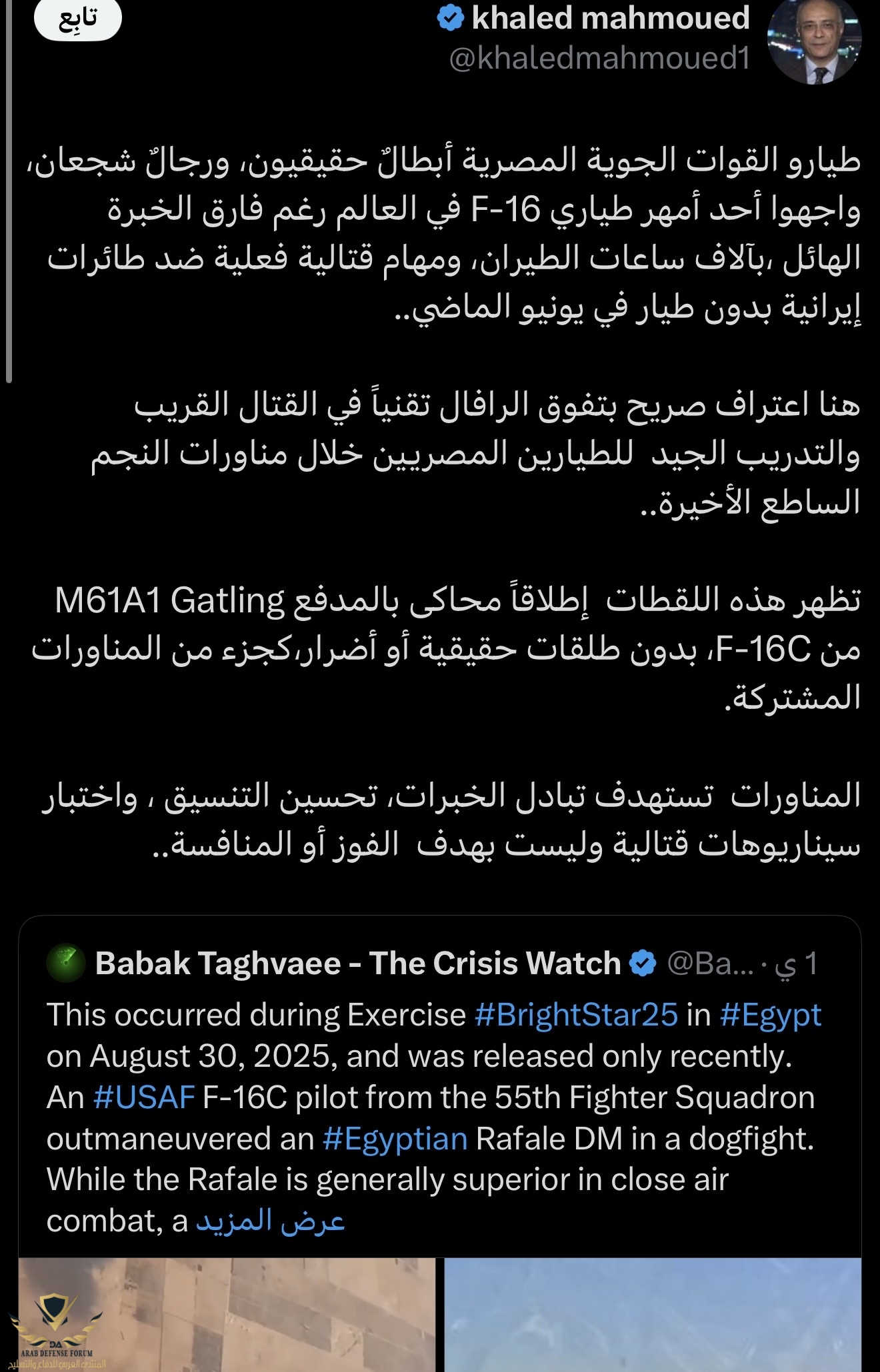The image size is (880, 1372).
Task: Open the #BrightStar25 hashtag
Action: pyautogui.click(x=576, y=1015)
